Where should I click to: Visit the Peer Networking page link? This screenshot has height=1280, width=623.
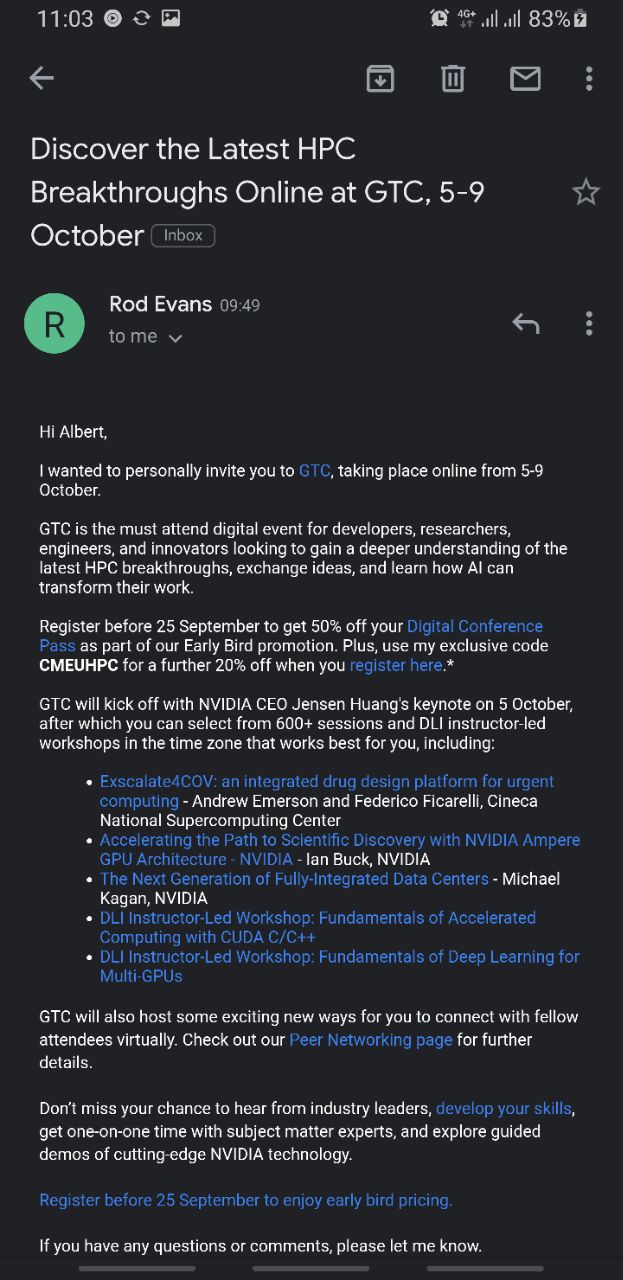(370, 1040)
